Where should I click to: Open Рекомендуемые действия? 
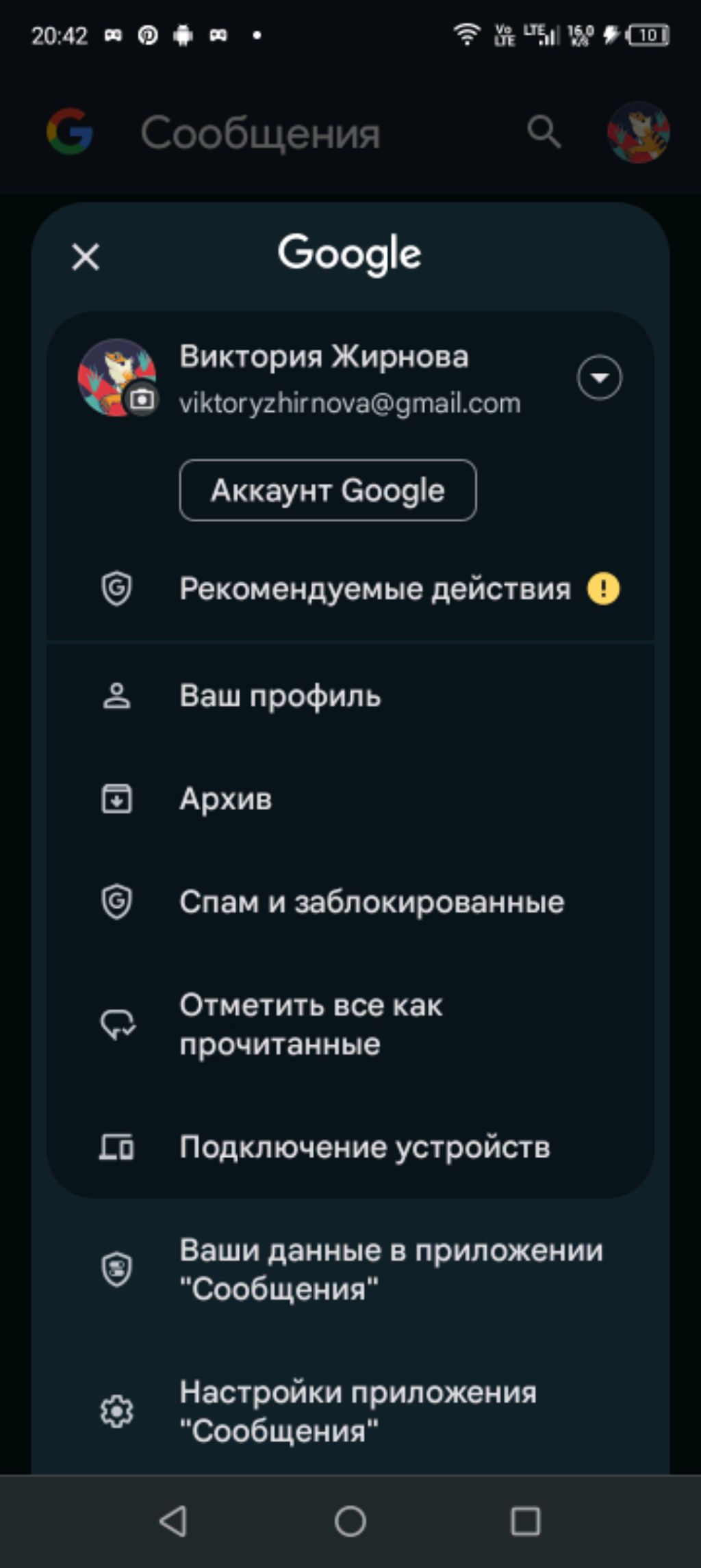coord(374,589)
